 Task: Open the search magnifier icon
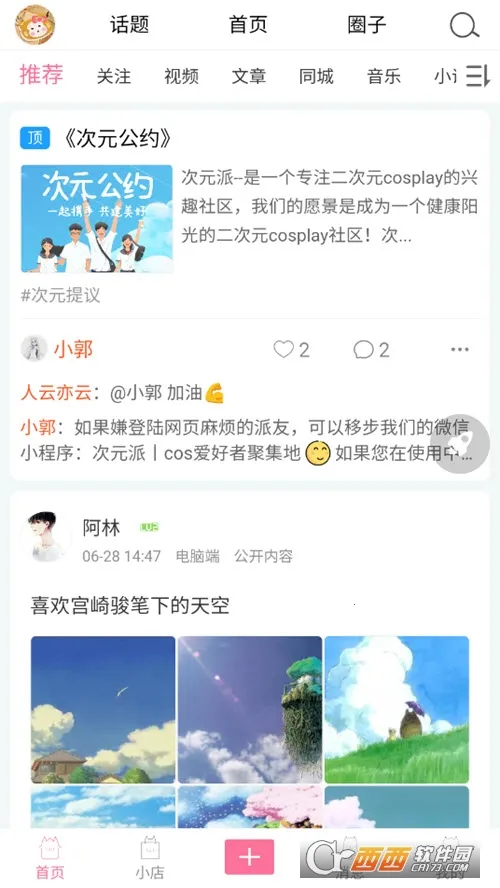pyautogui.click(x=464, y=25)
